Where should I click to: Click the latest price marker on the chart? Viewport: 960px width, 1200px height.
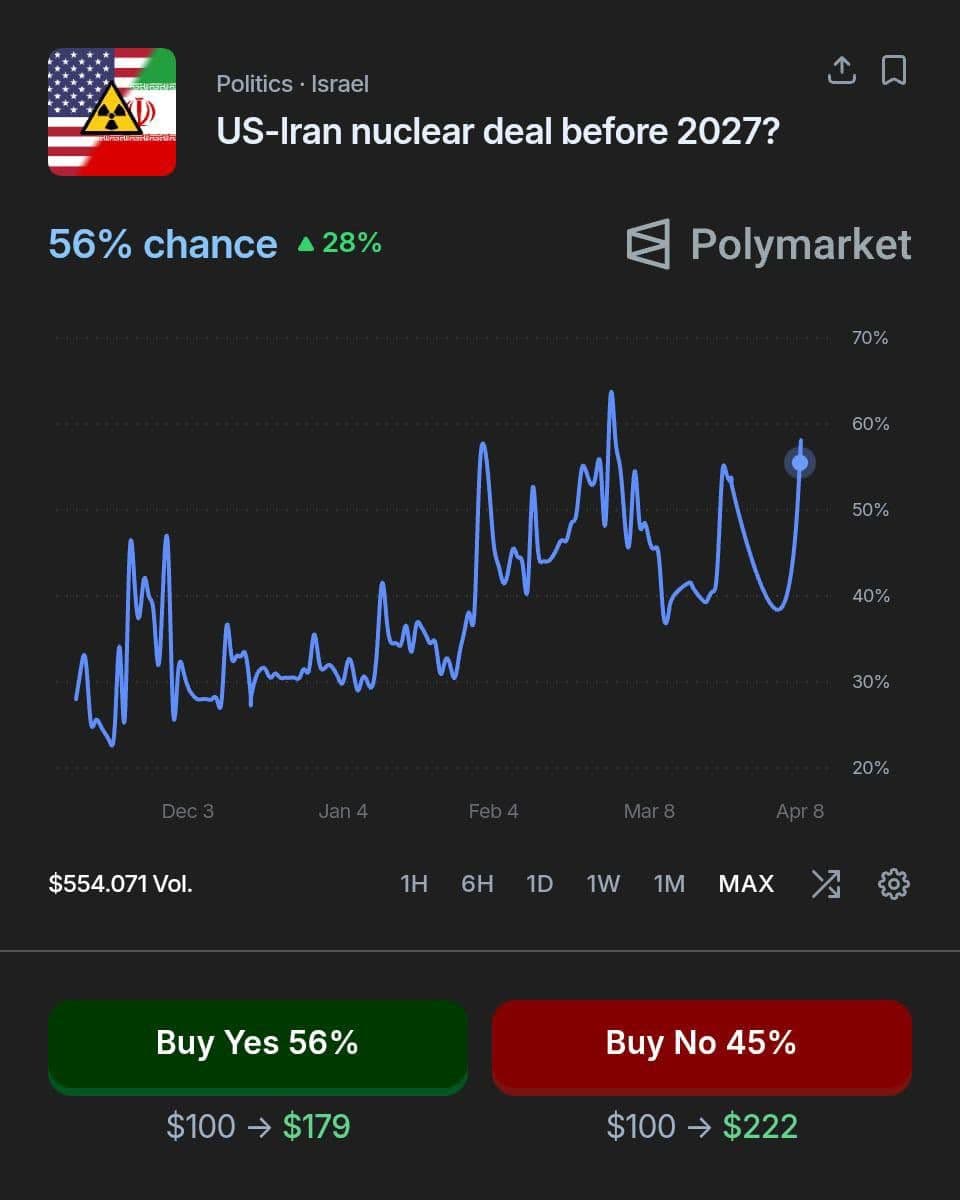point(799,462)
